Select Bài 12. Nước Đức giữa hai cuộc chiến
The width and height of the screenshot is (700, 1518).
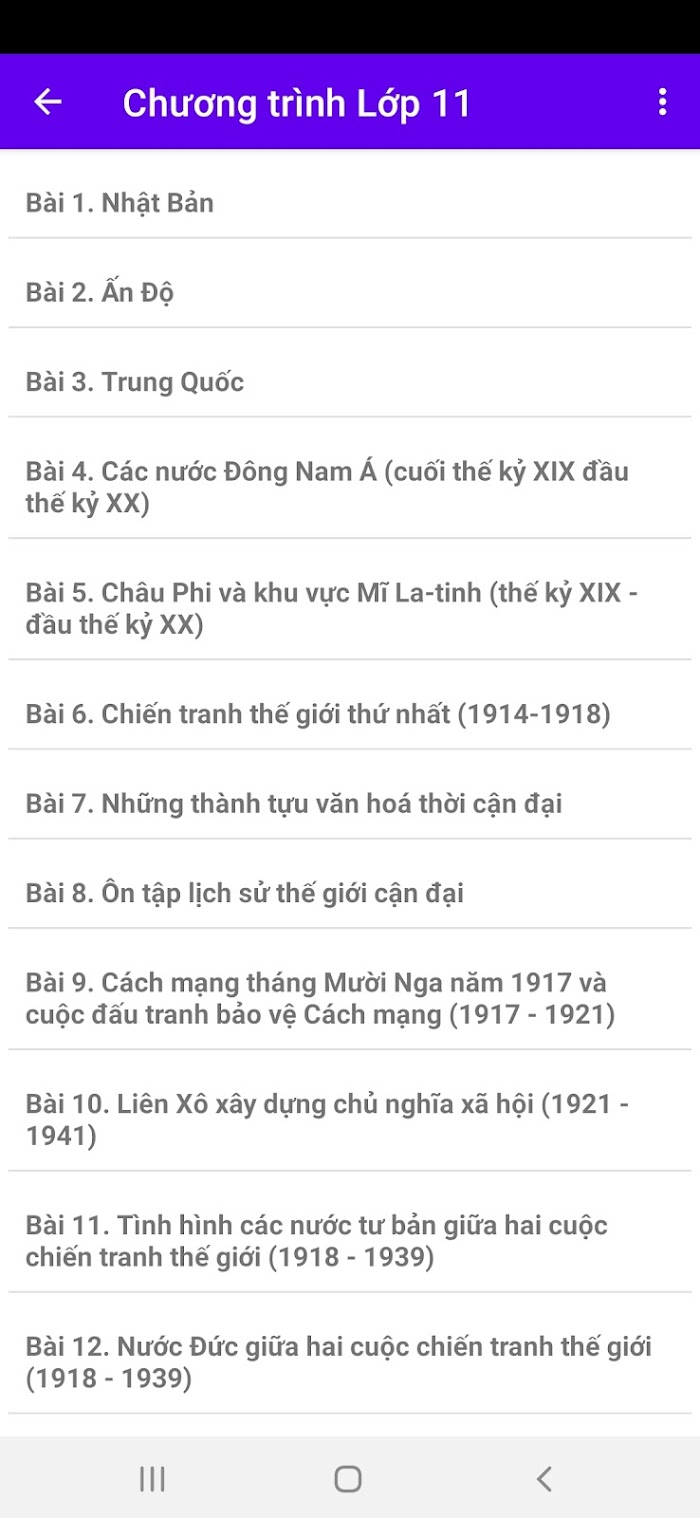point(350,1353)
